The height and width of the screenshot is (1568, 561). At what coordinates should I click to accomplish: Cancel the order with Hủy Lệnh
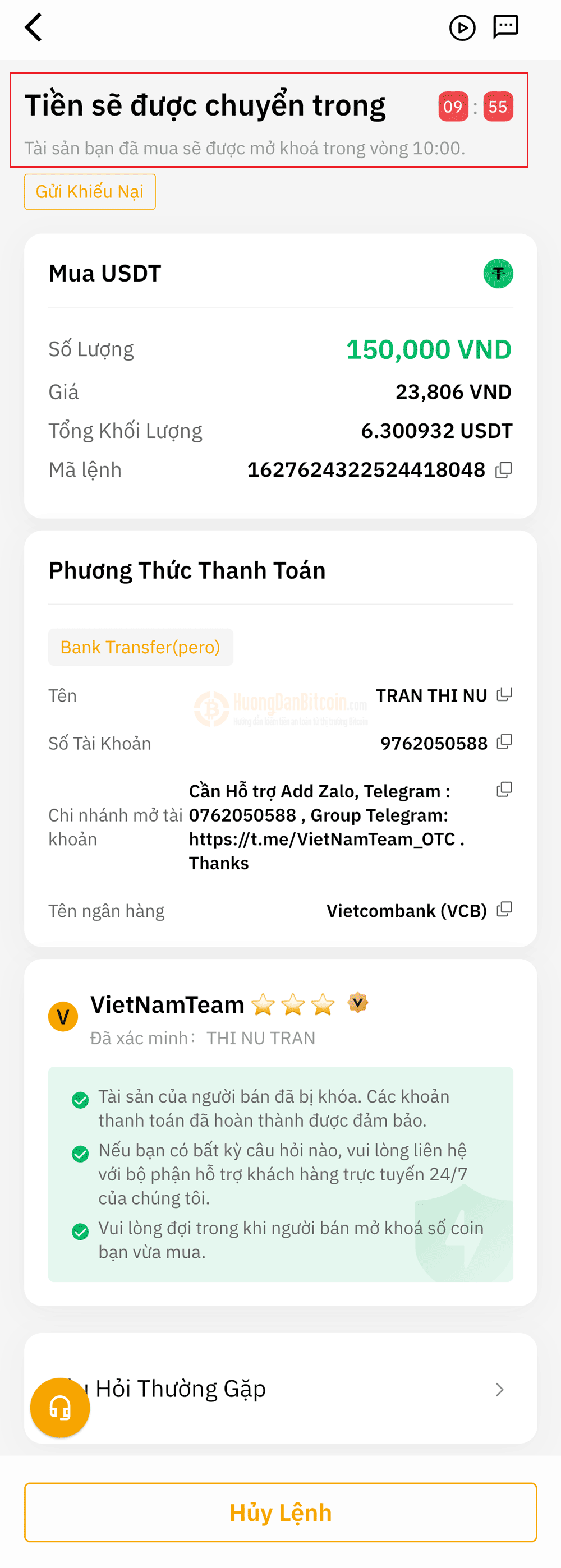(280, 1512)
